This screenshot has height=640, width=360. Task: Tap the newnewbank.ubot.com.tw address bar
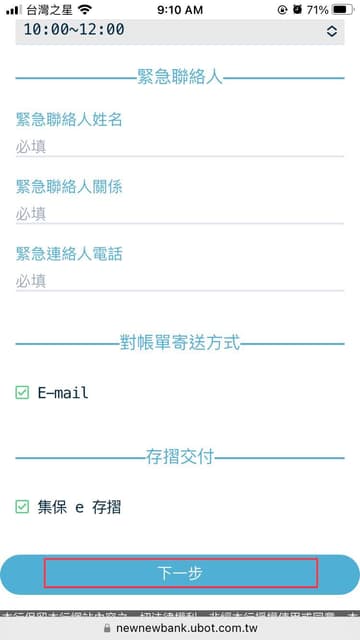click(180, 628)
